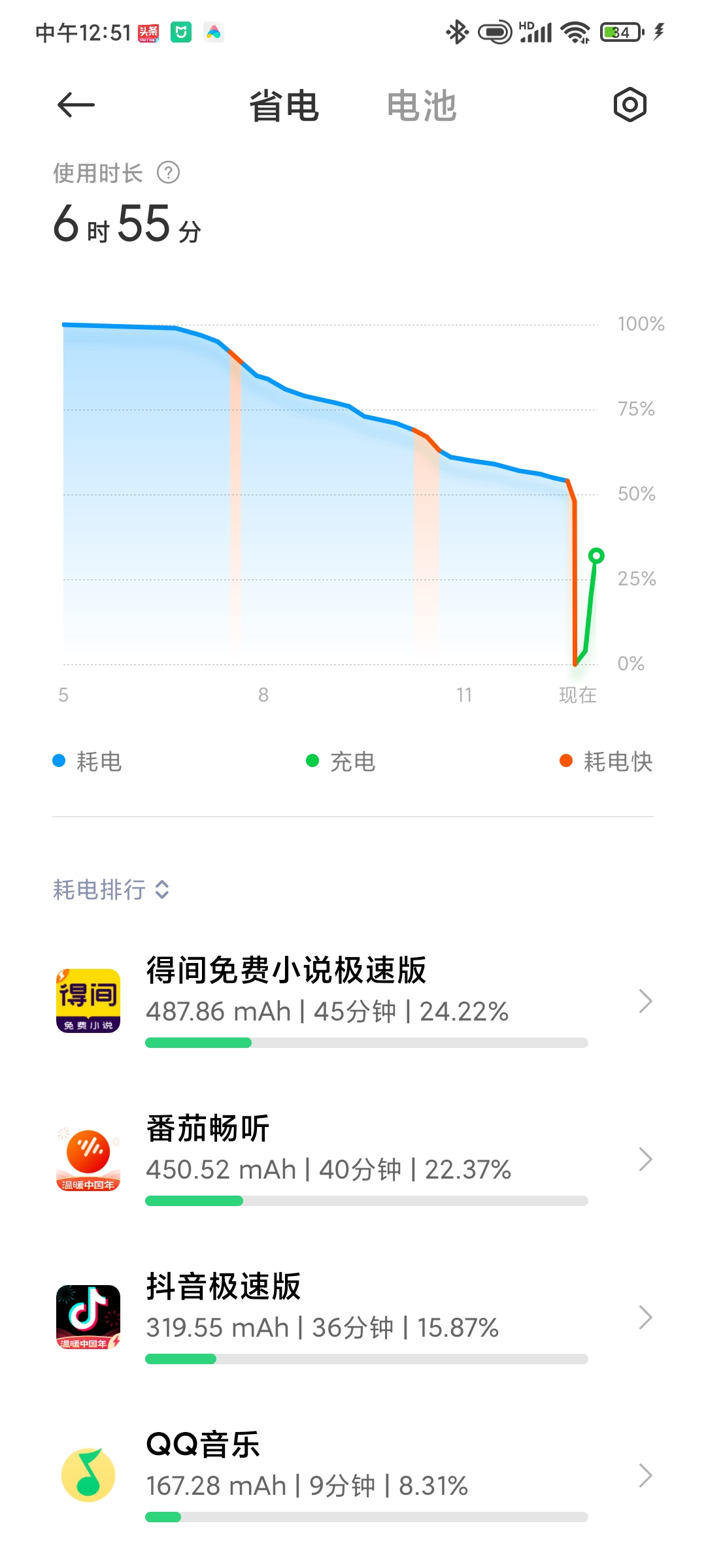
Task: Open 抖音极速版 power consumption details
Action: [353, 1317]
